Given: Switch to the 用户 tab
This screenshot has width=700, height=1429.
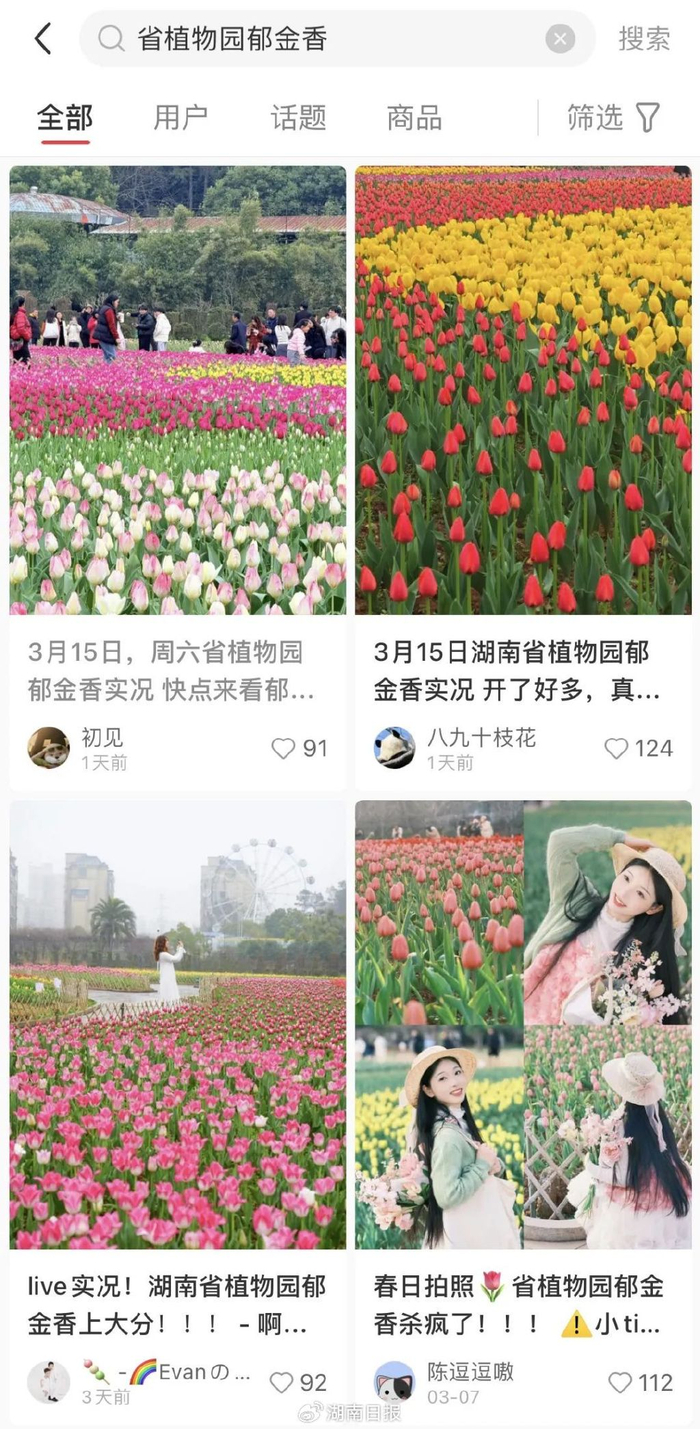Looking at the screenshot, I should click(x=181, y=117).
